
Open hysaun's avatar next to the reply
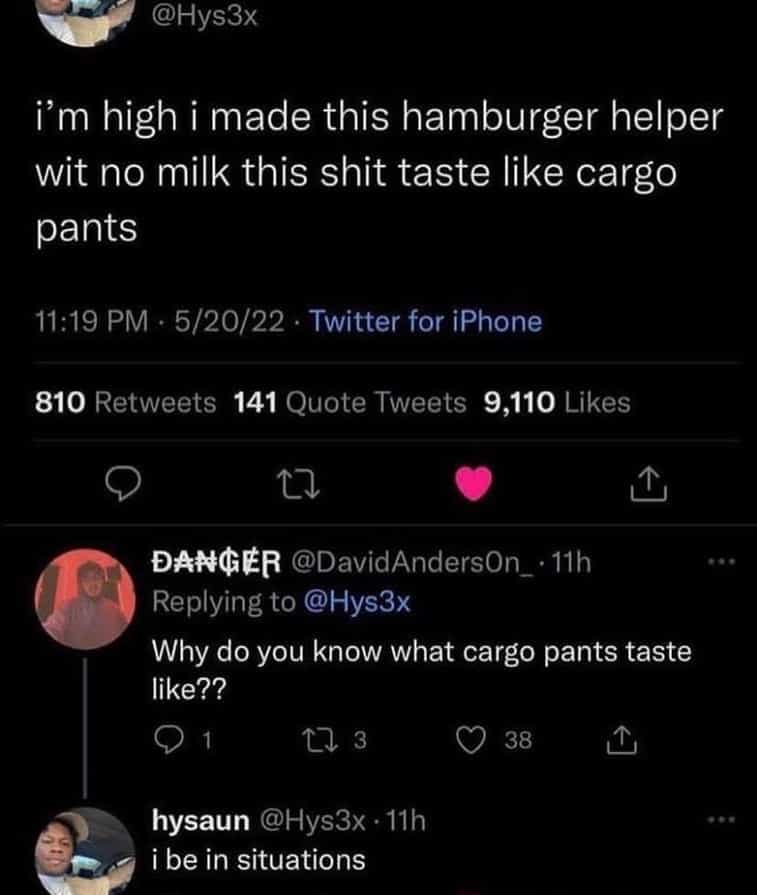[82, 849]
